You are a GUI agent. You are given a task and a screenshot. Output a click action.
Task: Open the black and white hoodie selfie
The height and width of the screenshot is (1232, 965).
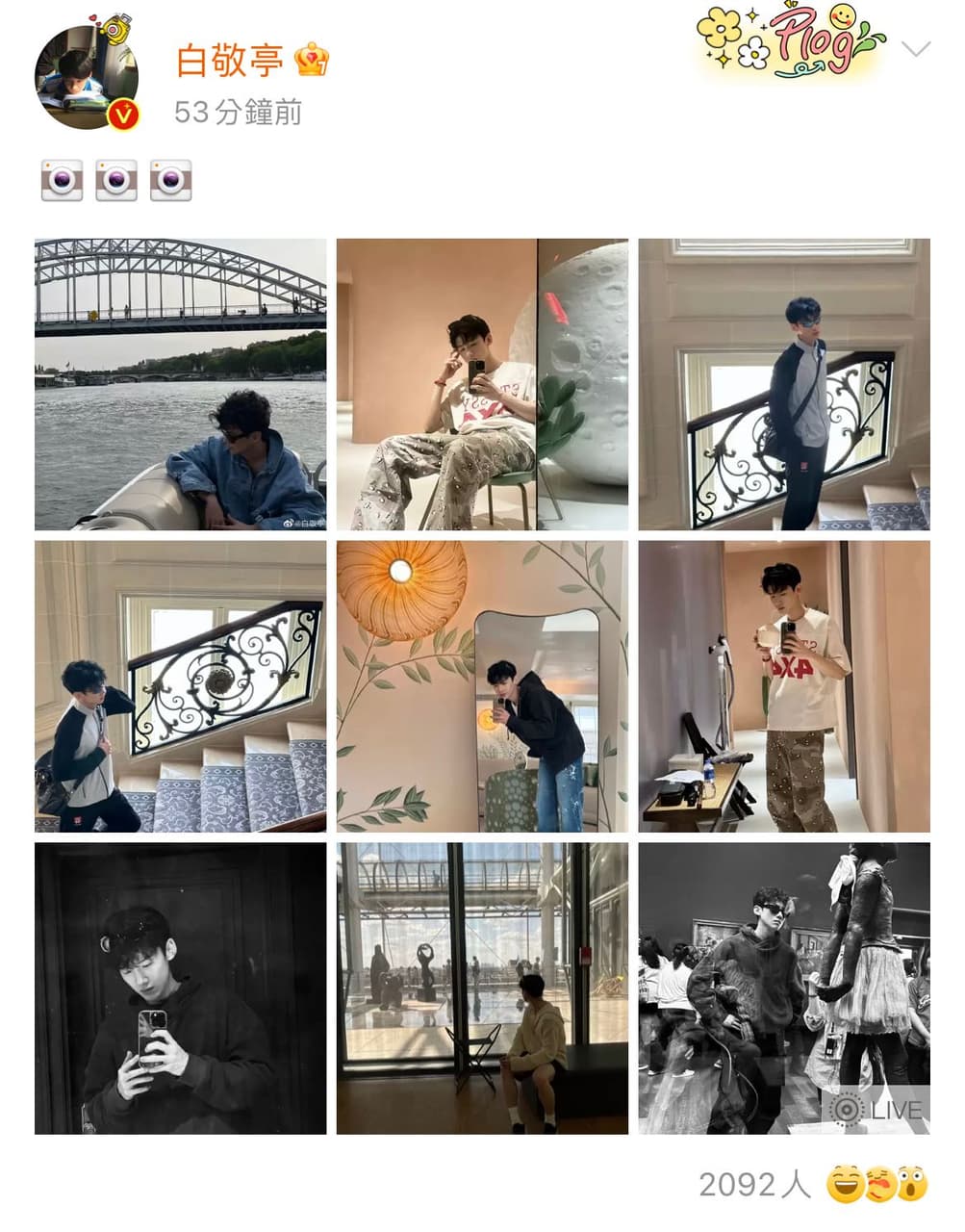coord(180,988)
